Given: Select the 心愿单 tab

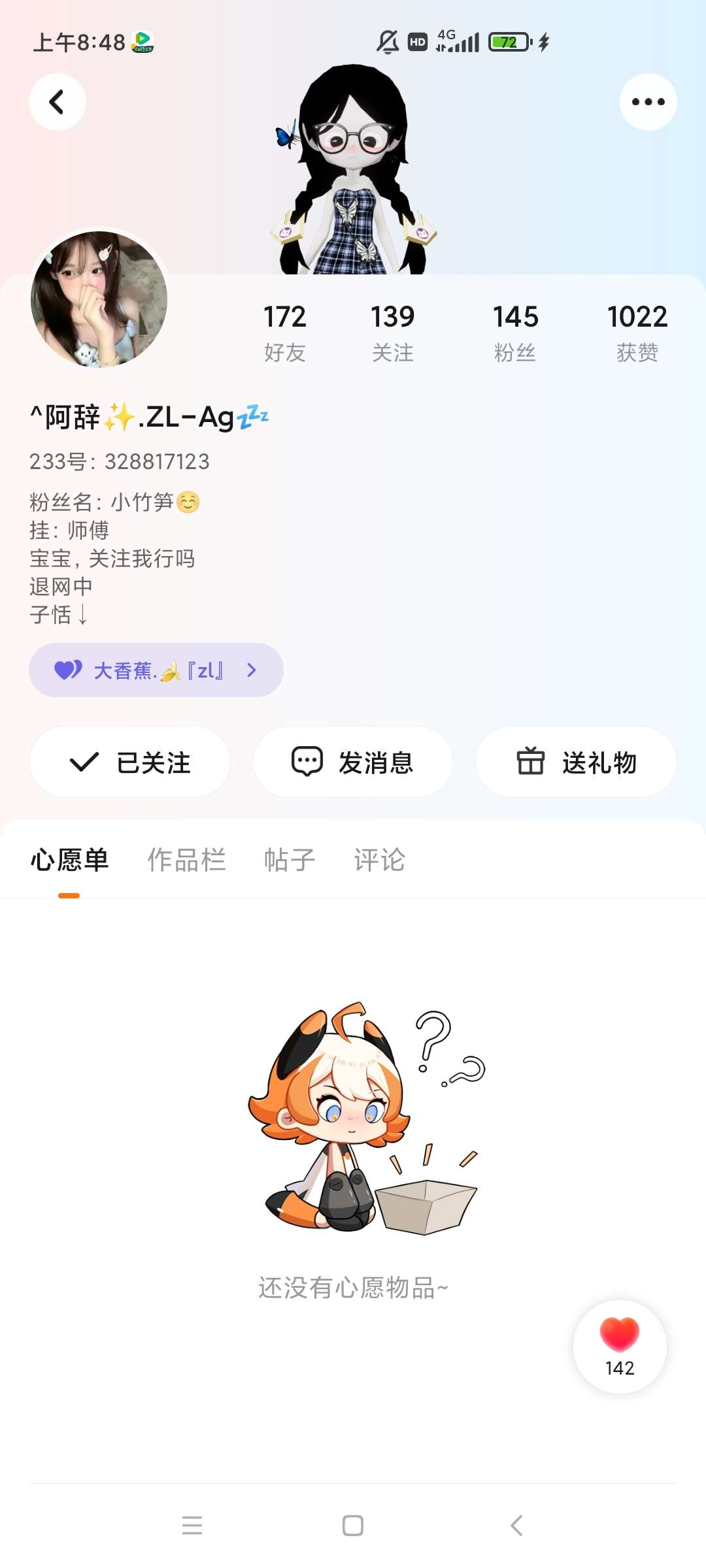Looking at the screenshot, I should [x=69, y=860].
